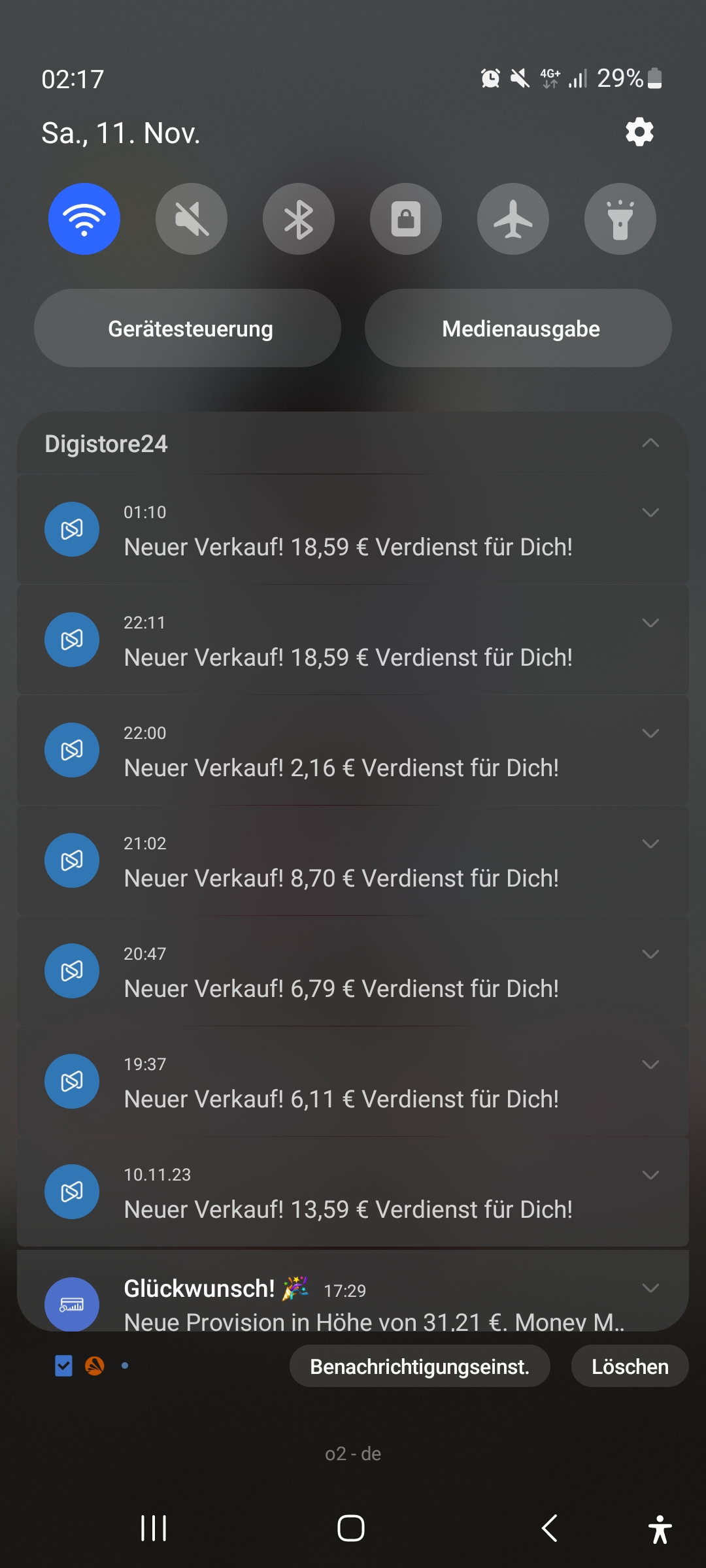
Task: Expand the 20:47 notification chevron
Action: click(x=650, y=954)
